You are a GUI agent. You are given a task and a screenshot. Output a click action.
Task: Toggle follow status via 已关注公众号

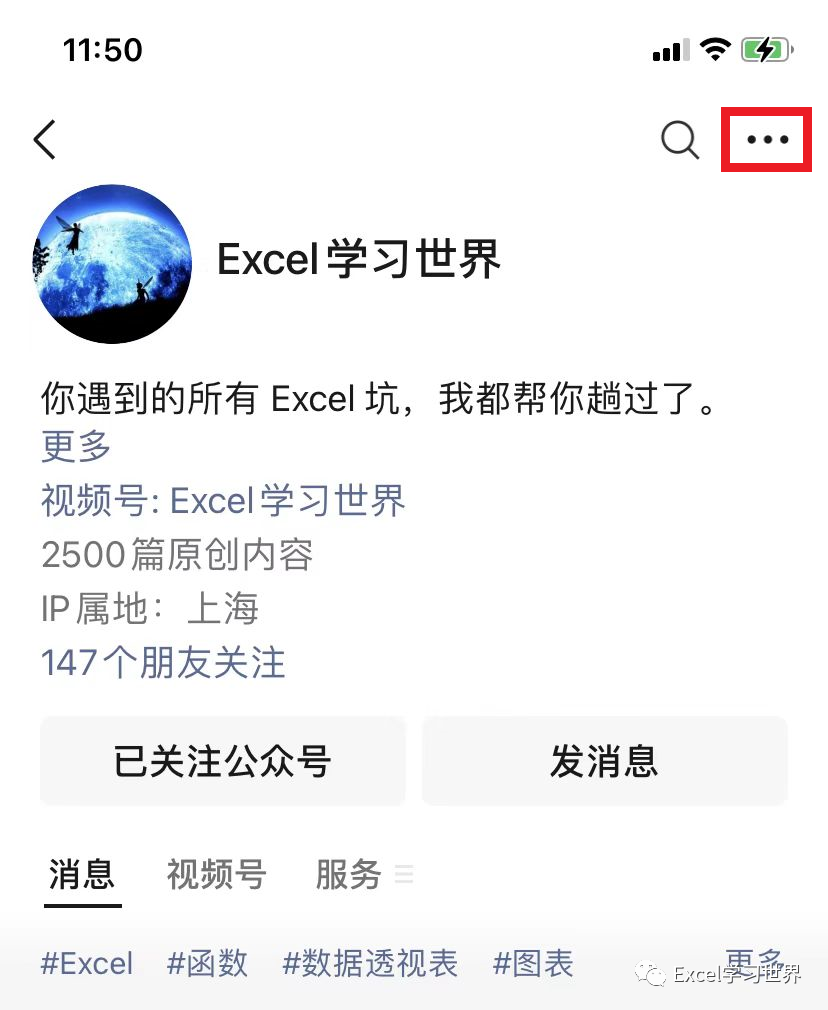(x=222, y=761)
